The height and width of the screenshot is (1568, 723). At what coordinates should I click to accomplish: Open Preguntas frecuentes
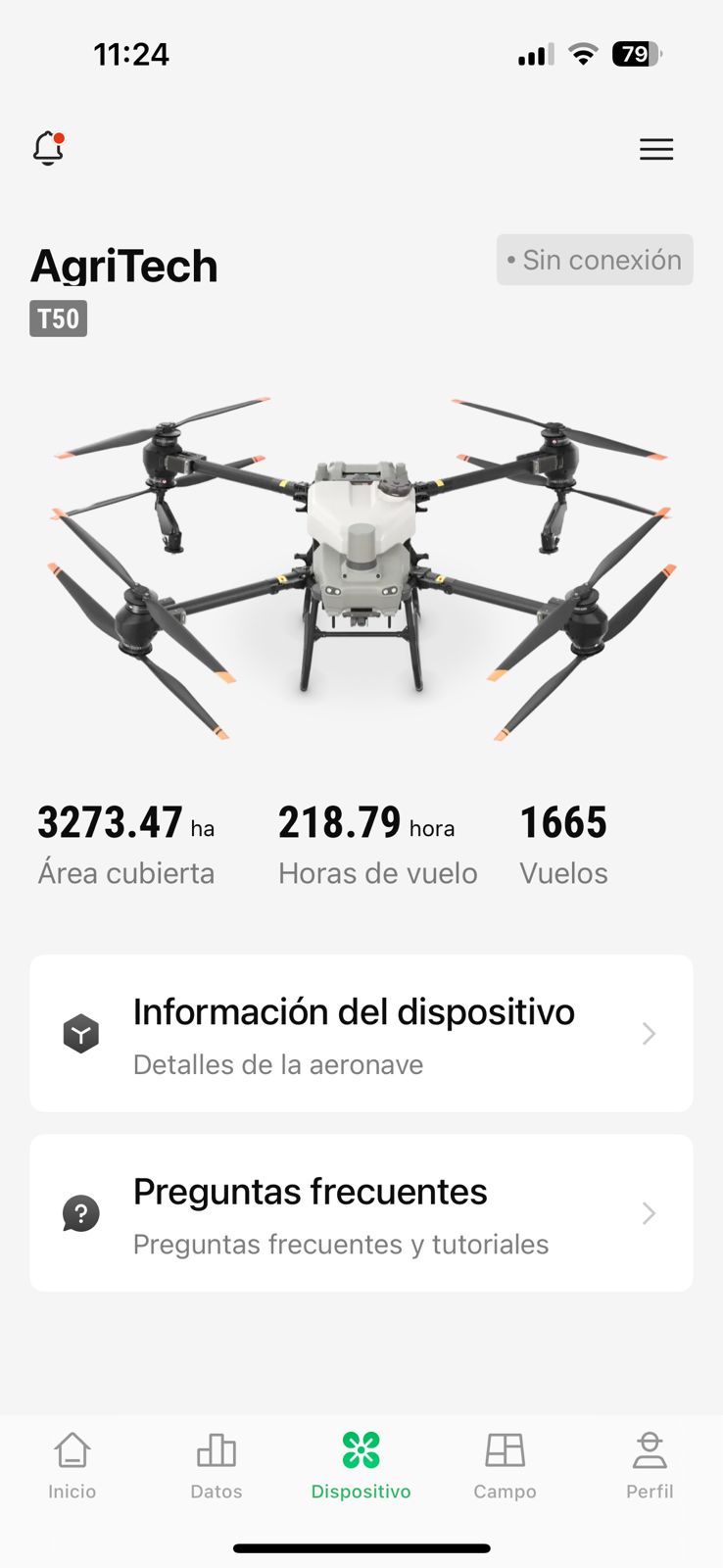361,1213
